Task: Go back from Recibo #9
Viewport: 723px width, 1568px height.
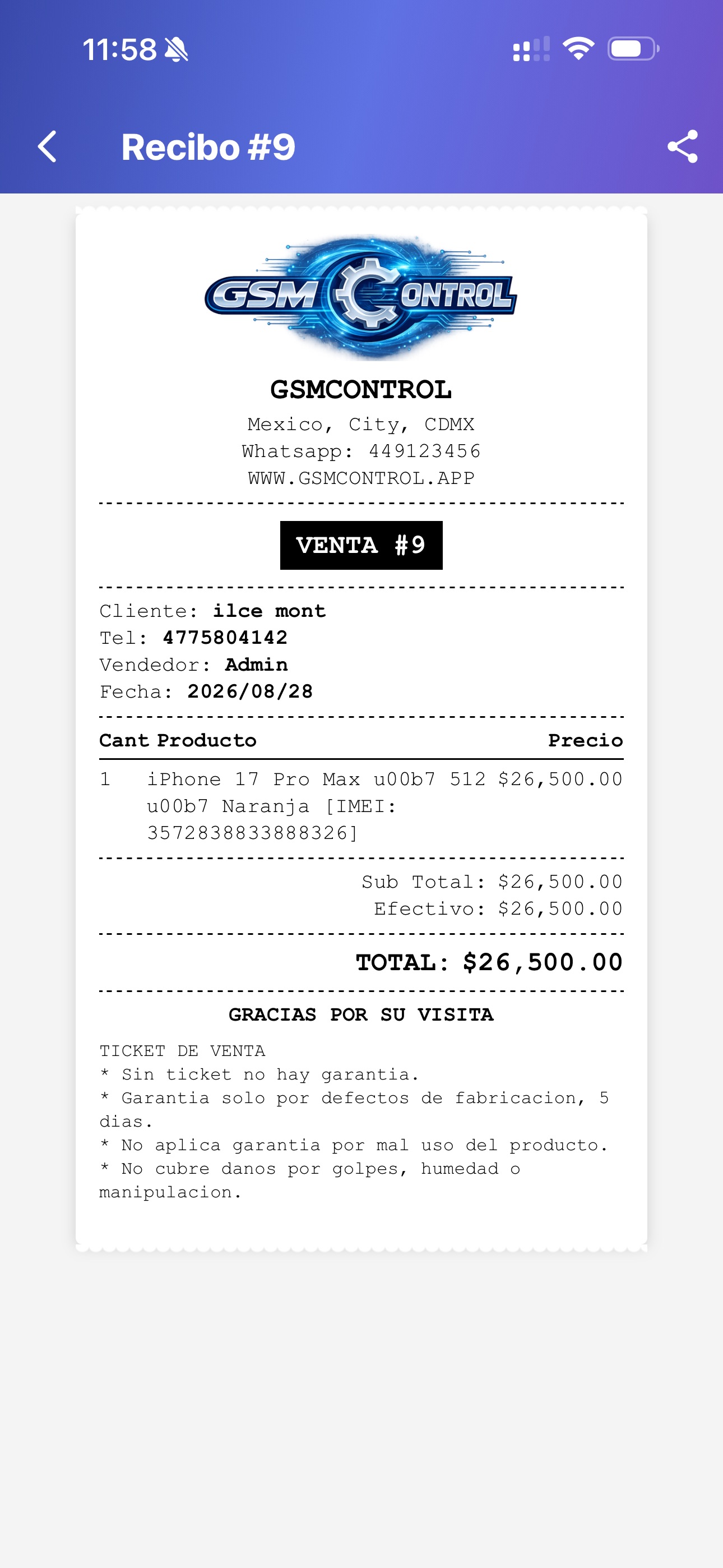Action: (x=47, y=147)
